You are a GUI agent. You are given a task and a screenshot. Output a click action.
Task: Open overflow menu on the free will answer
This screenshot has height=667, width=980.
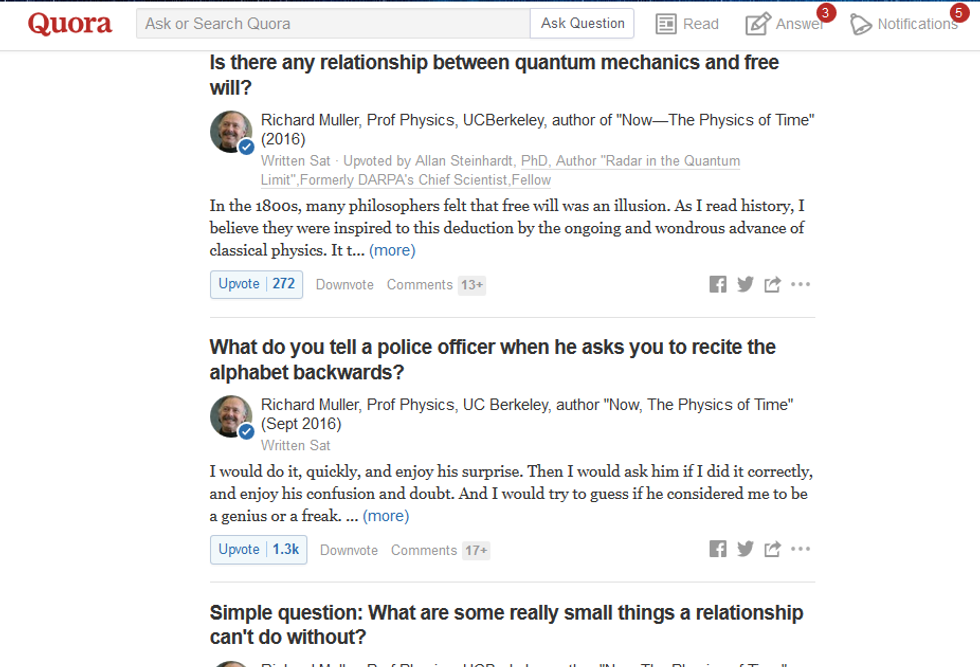tap(800, 284)
